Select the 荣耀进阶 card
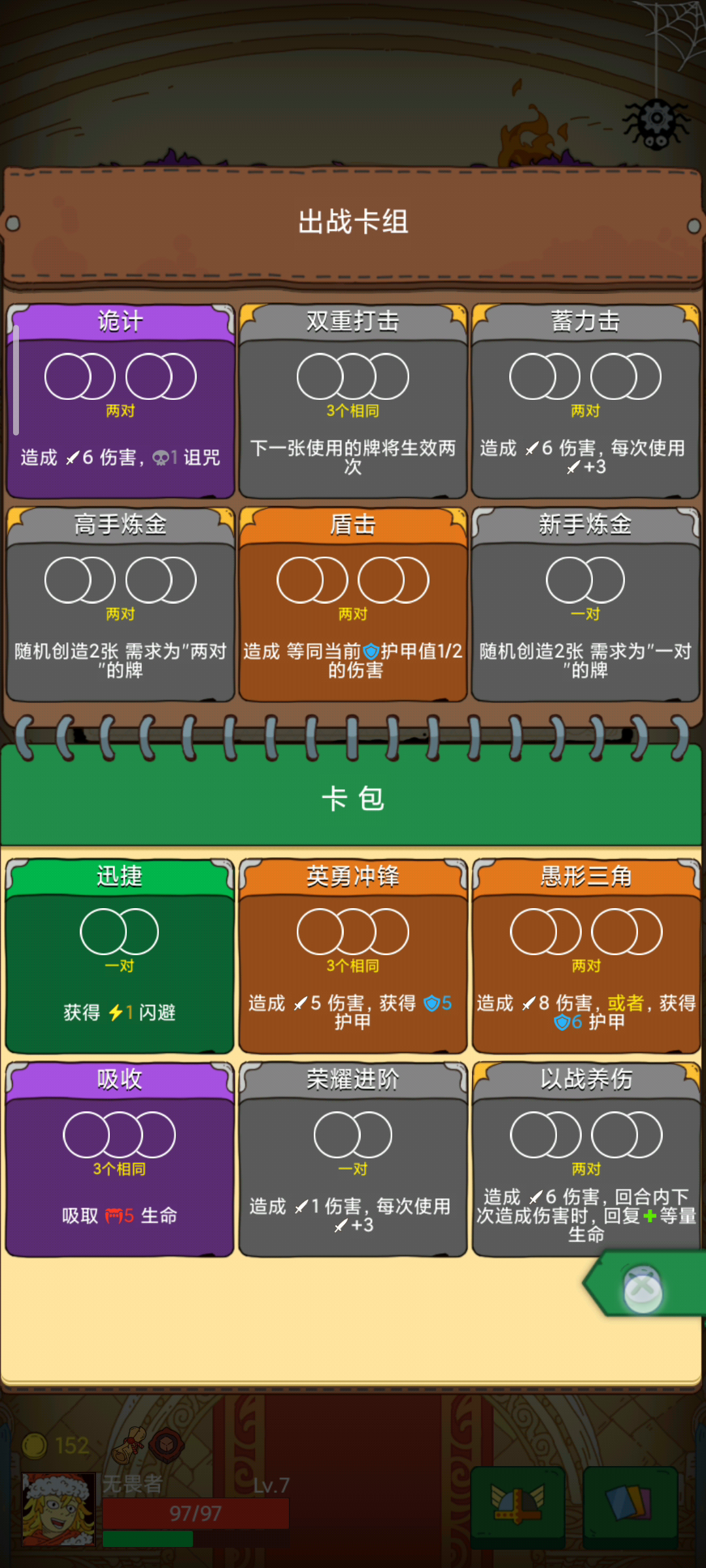The height and width of the screenshot is (1568, 706). coord(353,1160)
